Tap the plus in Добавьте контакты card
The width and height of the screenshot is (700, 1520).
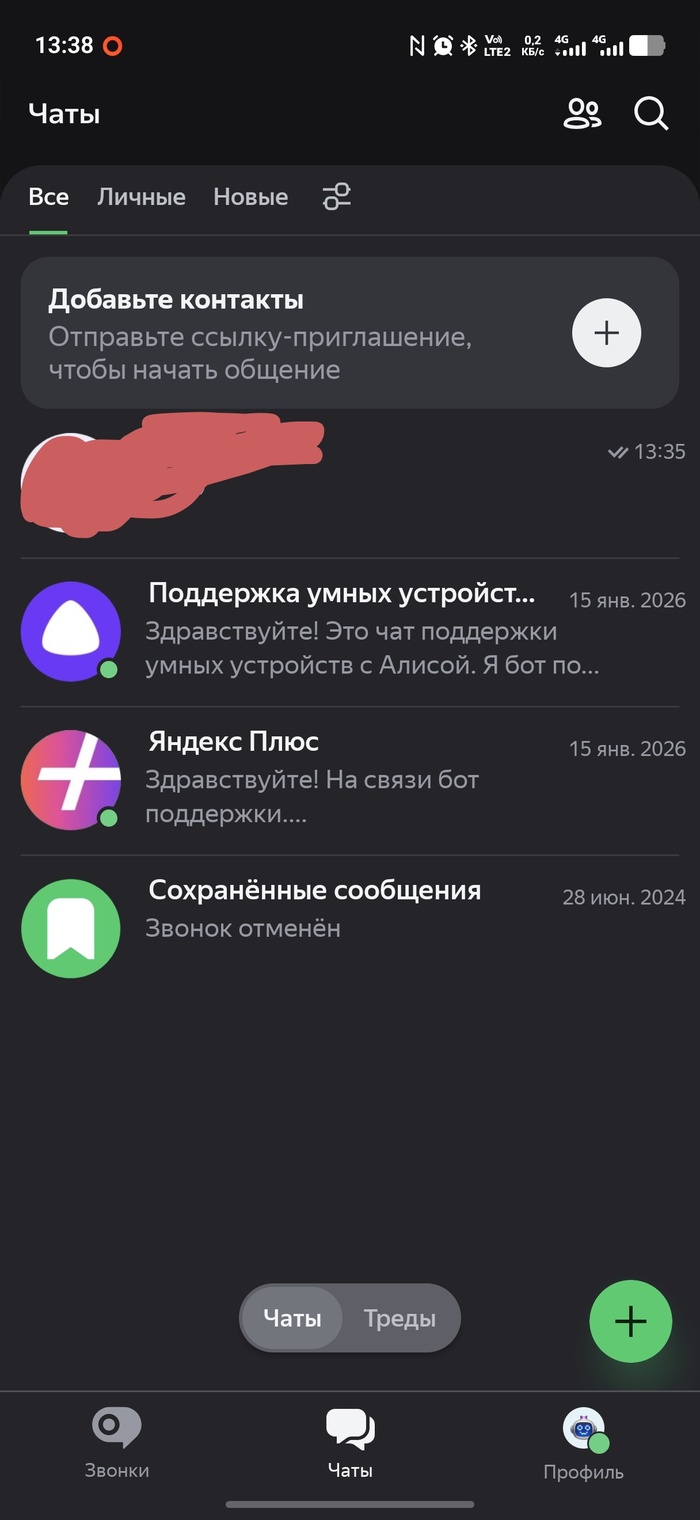pos(606,333)
